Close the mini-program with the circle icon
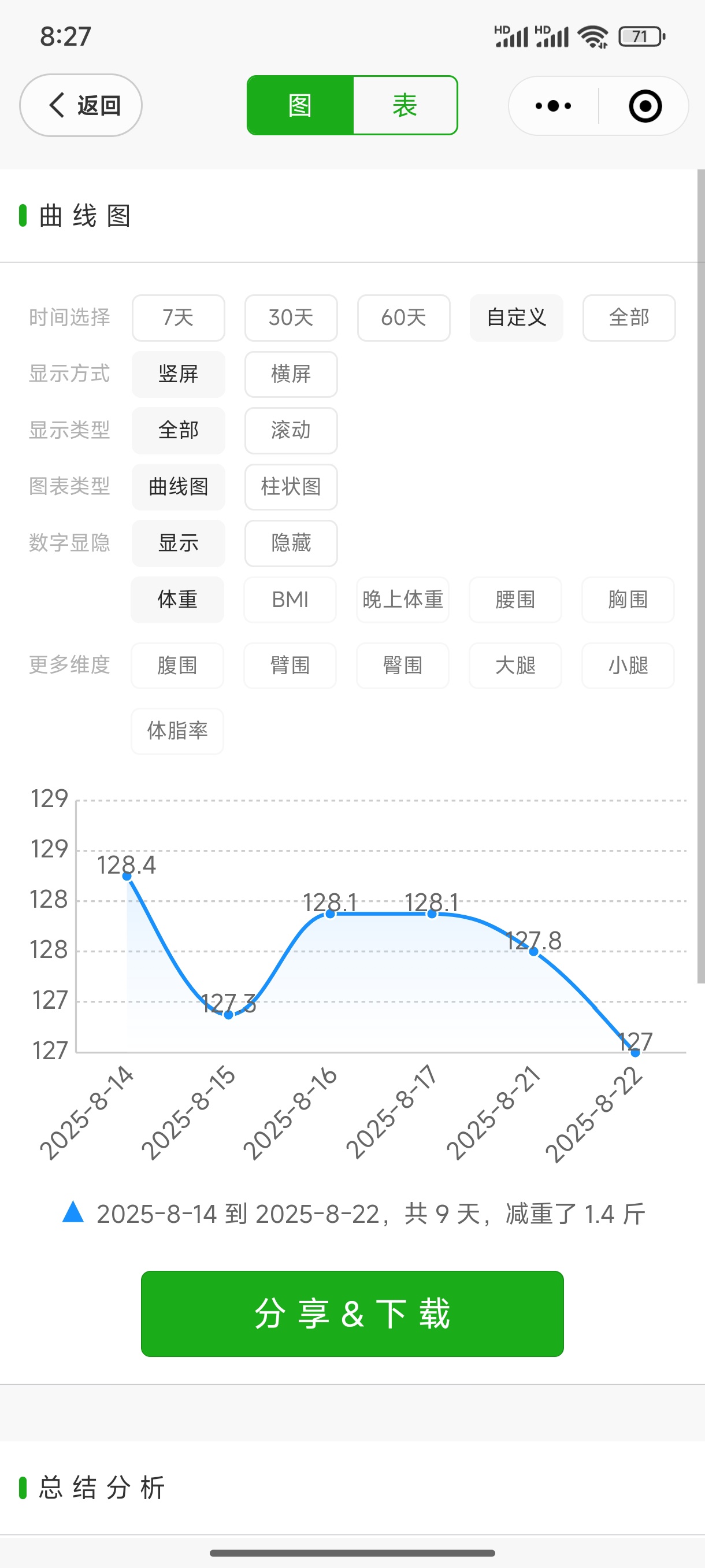Viewport: 705px width, 1568px height. point(645,106)
